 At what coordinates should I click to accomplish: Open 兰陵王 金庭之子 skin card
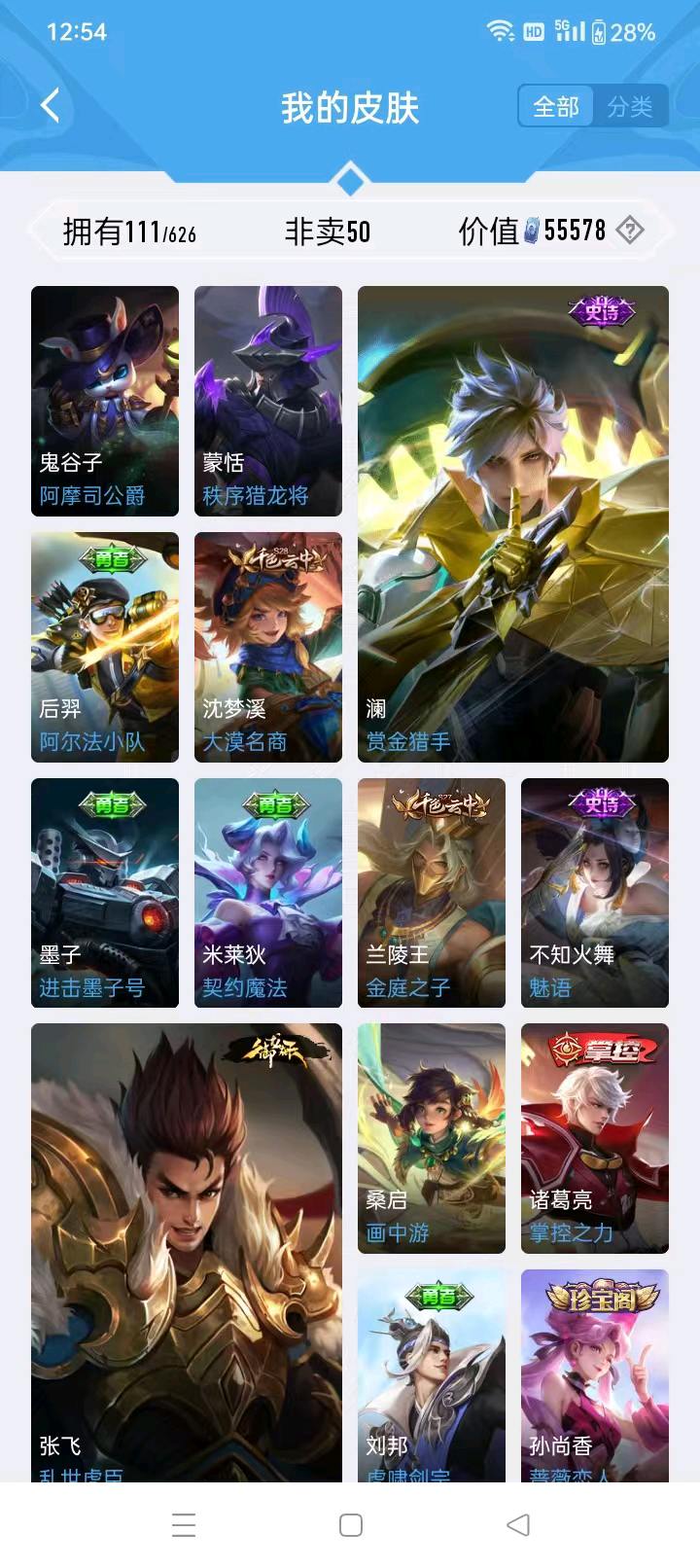click(432, 893)
